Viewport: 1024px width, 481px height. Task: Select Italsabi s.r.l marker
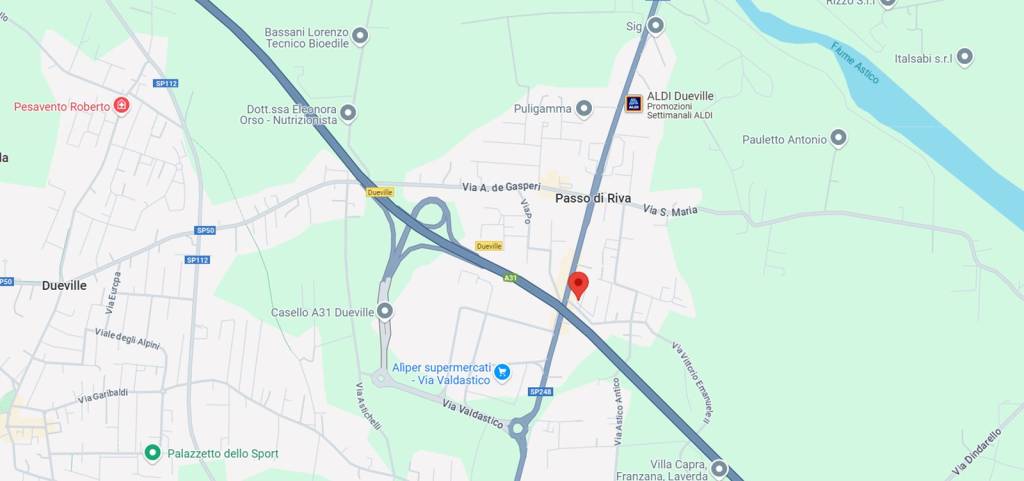964,58
